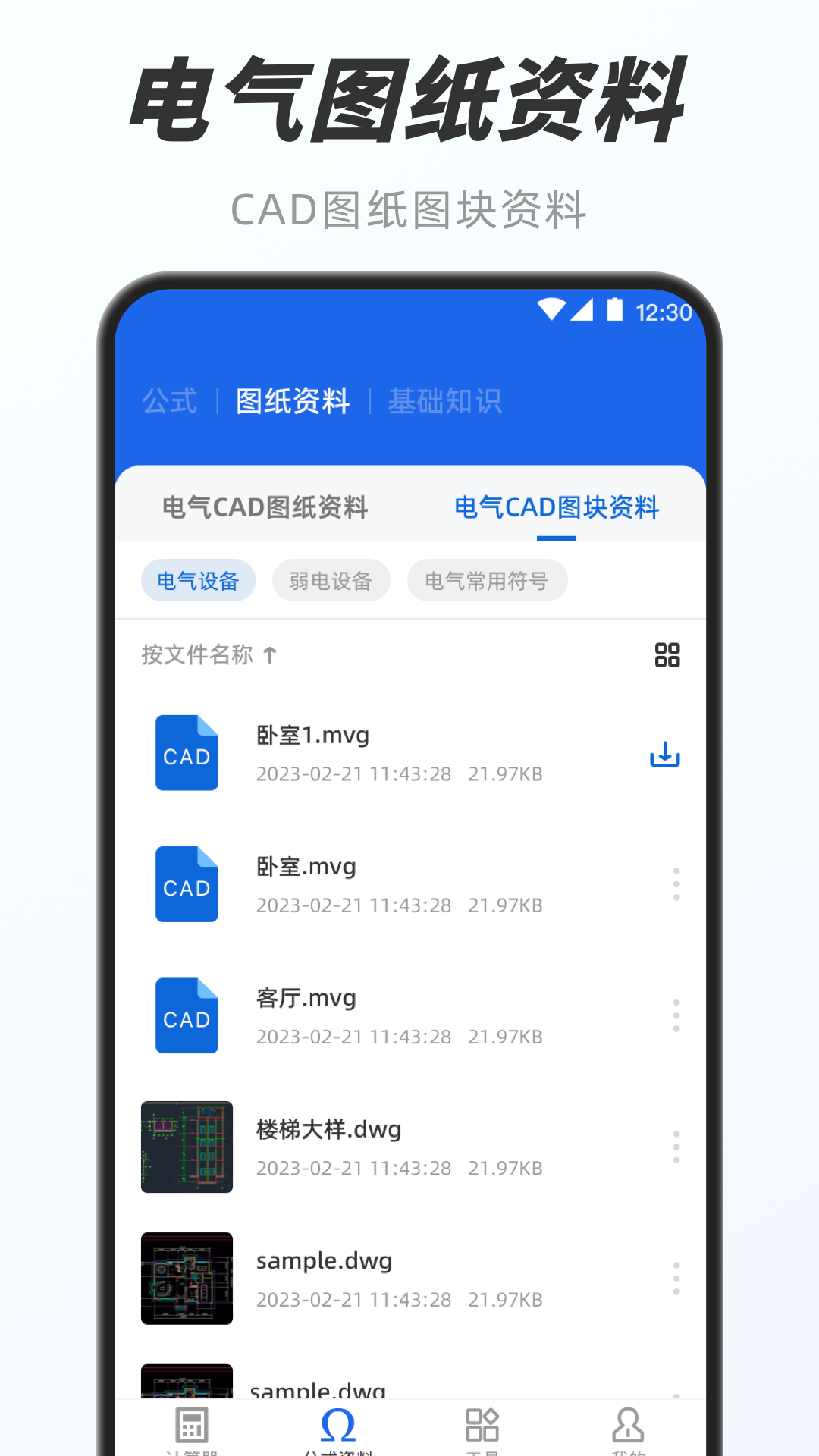Open the 基础知识 top menu item

pos(446,402)
